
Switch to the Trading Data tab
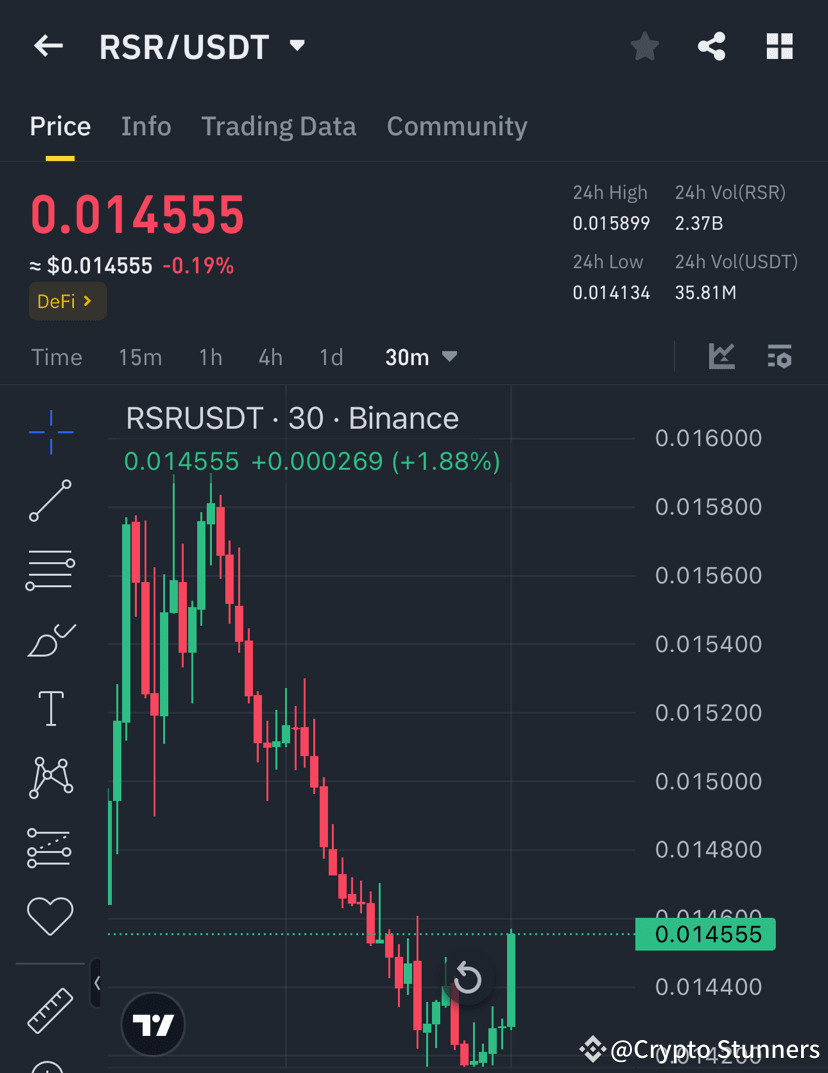279,126
